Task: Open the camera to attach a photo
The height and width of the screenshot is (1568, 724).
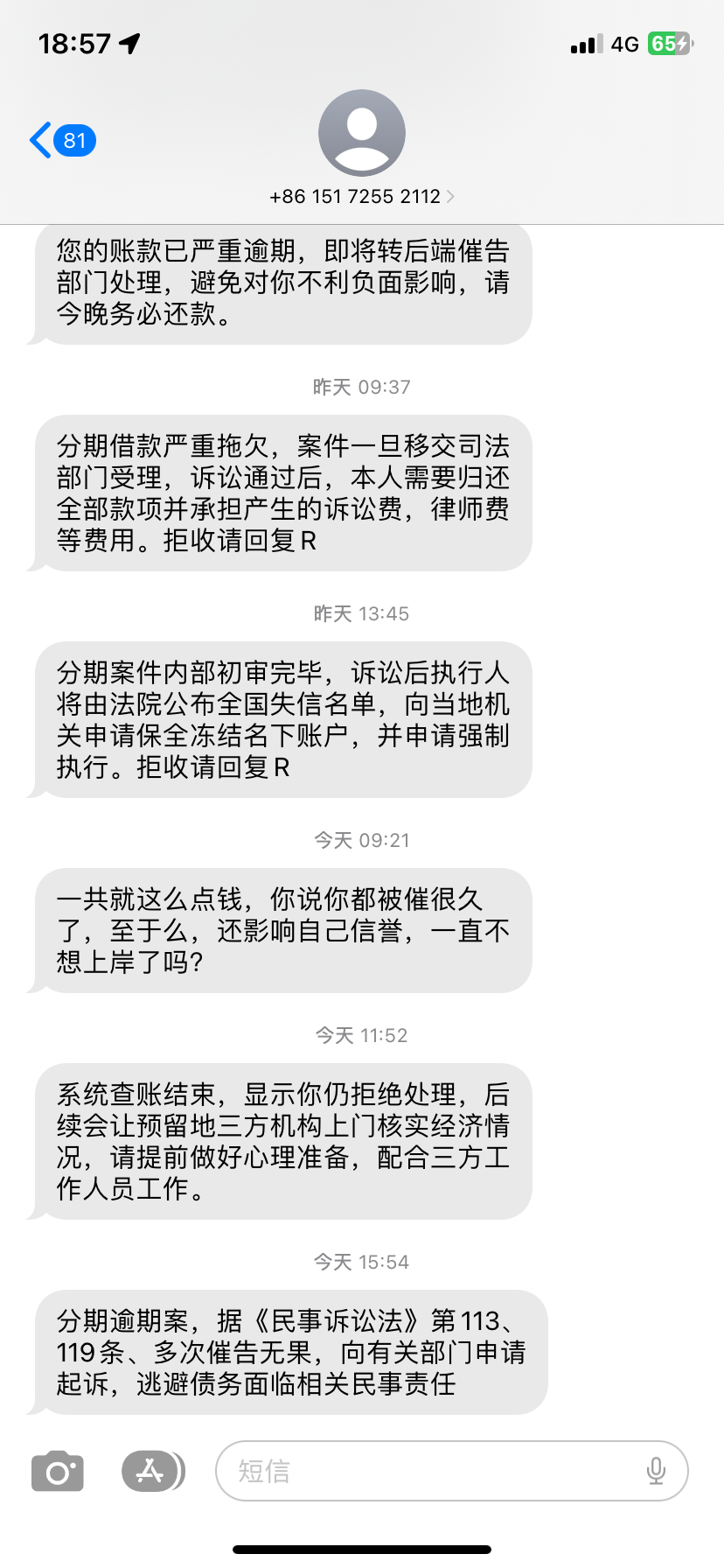Action: (x=58, y=1472)
